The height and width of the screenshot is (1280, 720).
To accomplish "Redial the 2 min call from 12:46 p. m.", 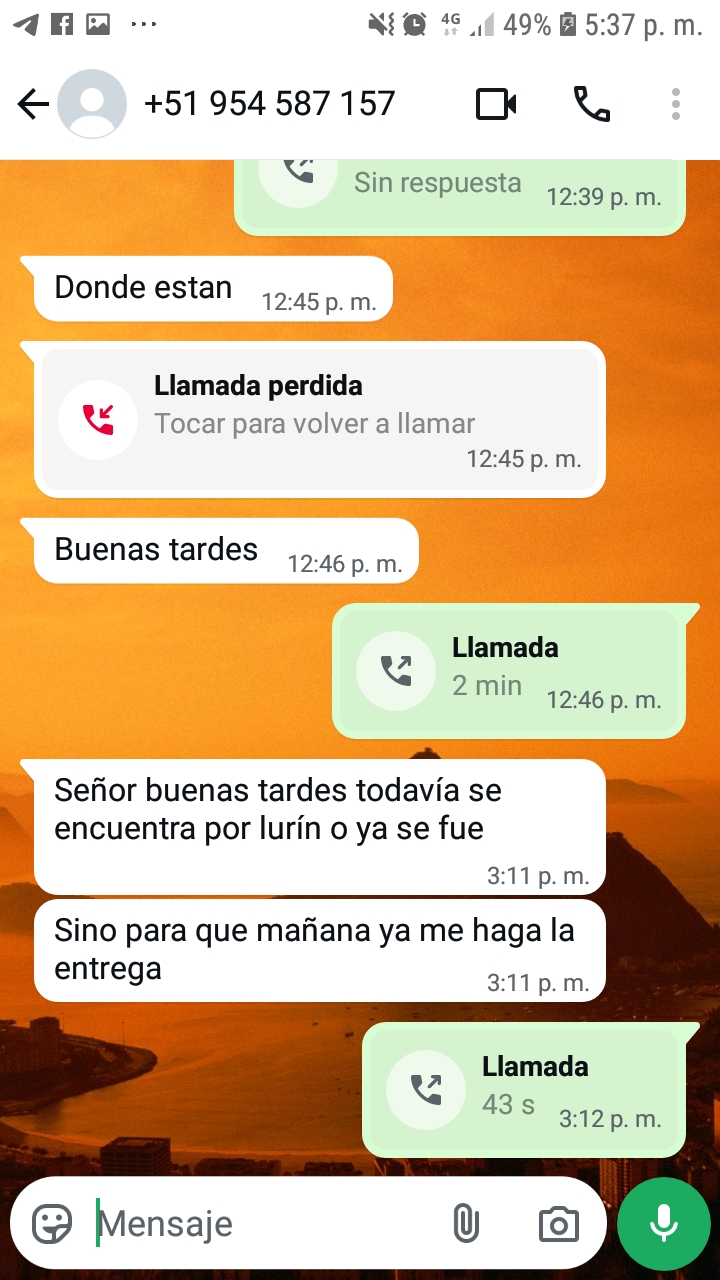I will point(509,671).
